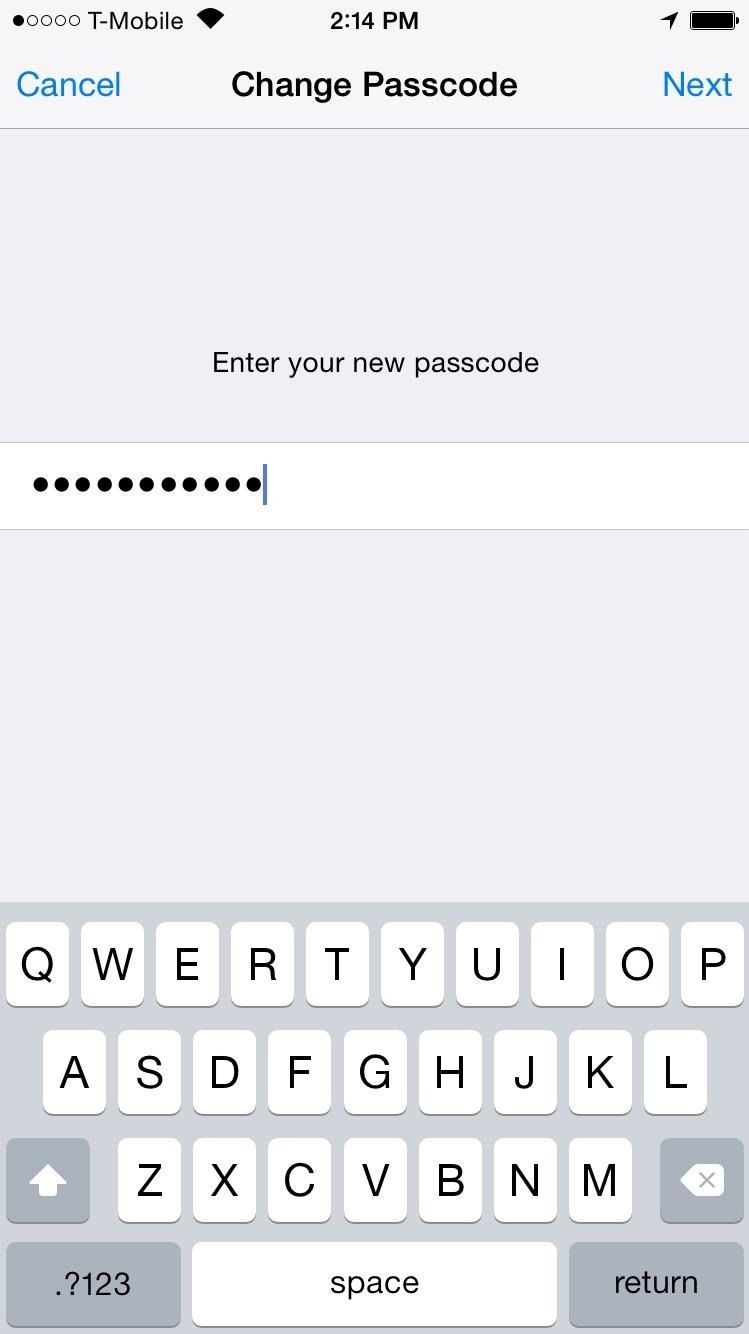Image resolution: width=749 pixels, height=1334 pixels.
Task: Enable the shift key
Action: pyautogui.click(x=47, y=1180)
